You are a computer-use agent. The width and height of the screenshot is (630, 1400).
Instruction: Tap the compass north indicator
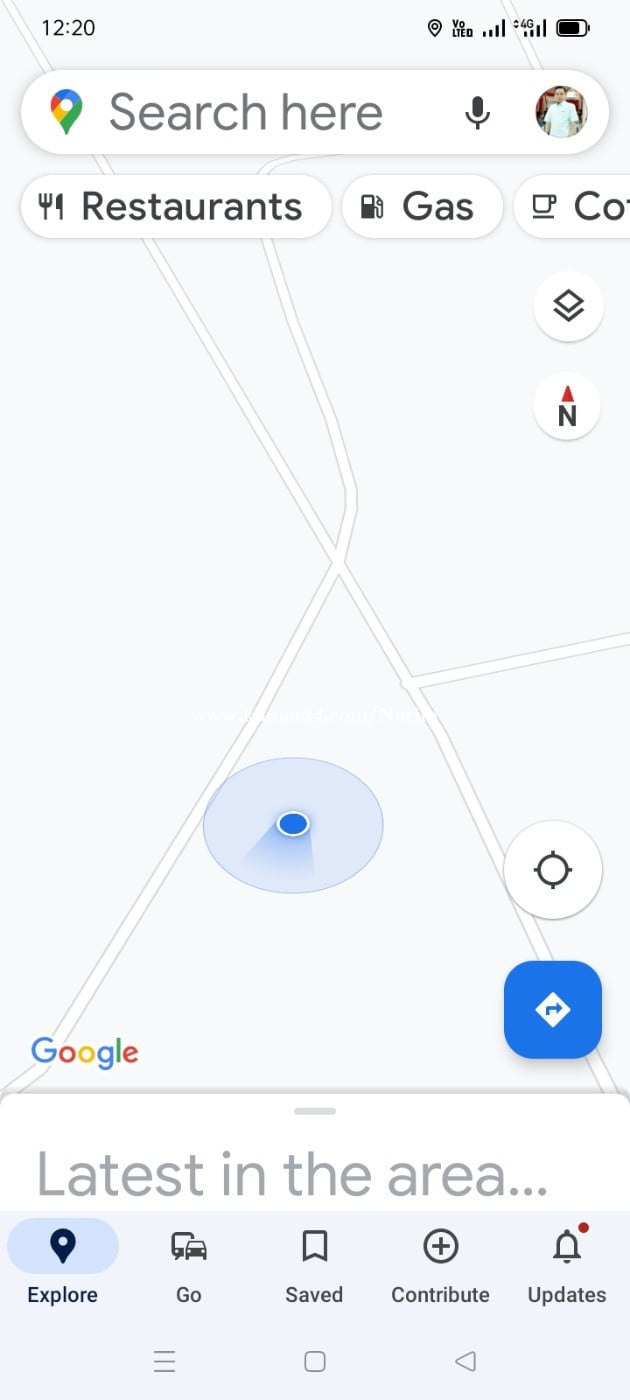coord(567,407)
